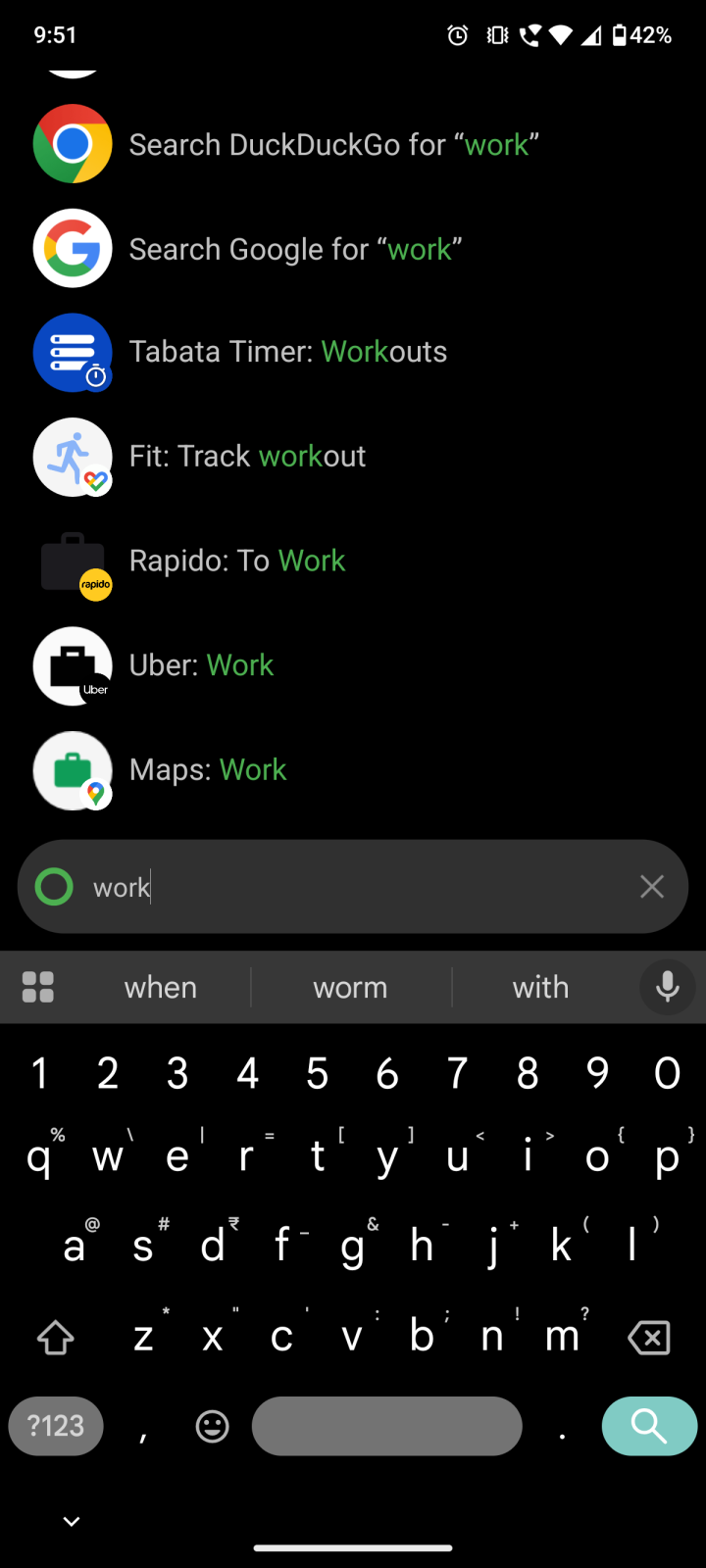
Task: Pick the "with" keyboard suggestion
Action: 541,988
